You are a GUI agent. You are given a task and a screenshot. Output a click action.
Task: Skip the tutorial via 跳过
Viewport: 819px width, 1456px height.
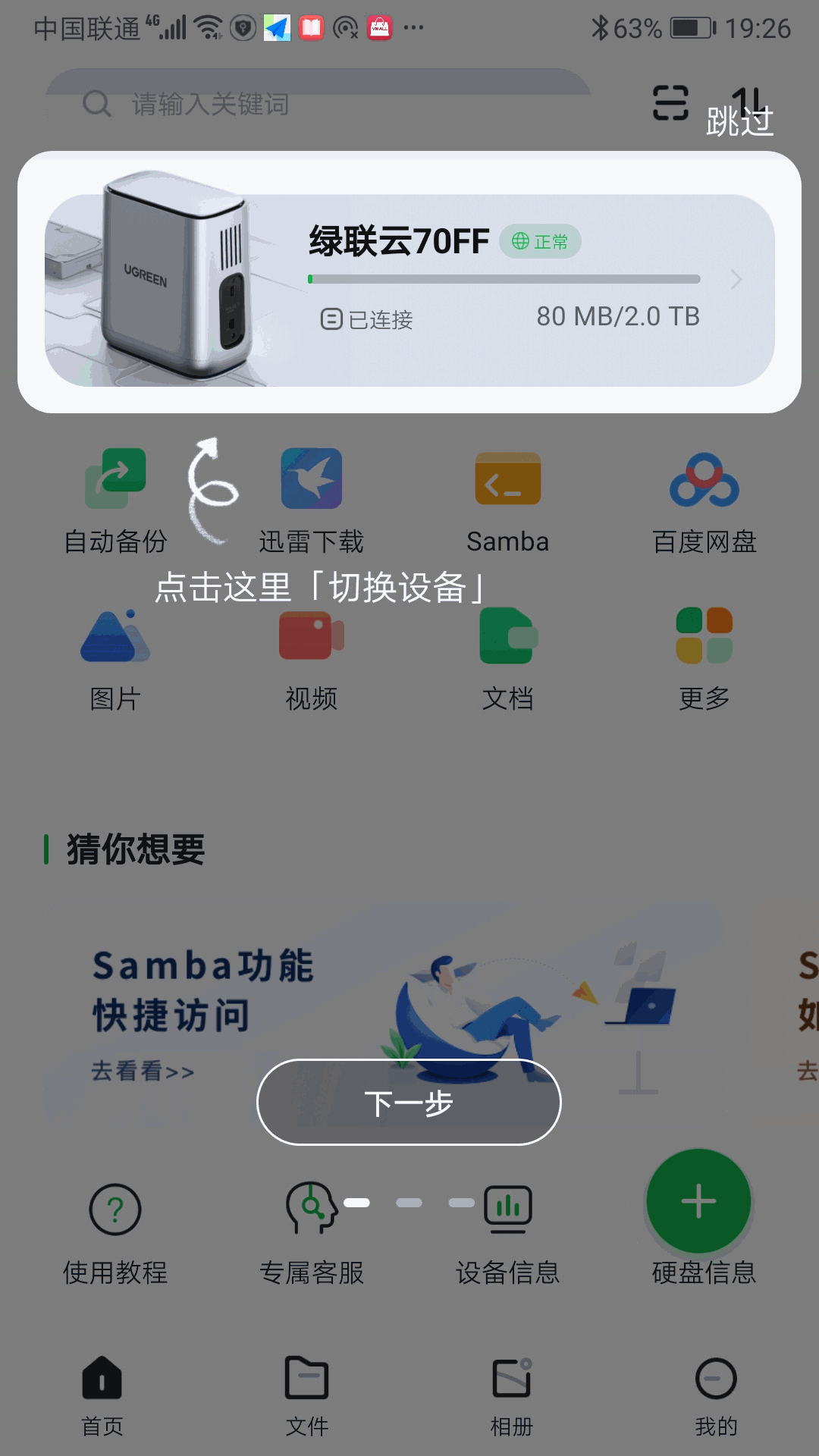click(x=739, y=121)
